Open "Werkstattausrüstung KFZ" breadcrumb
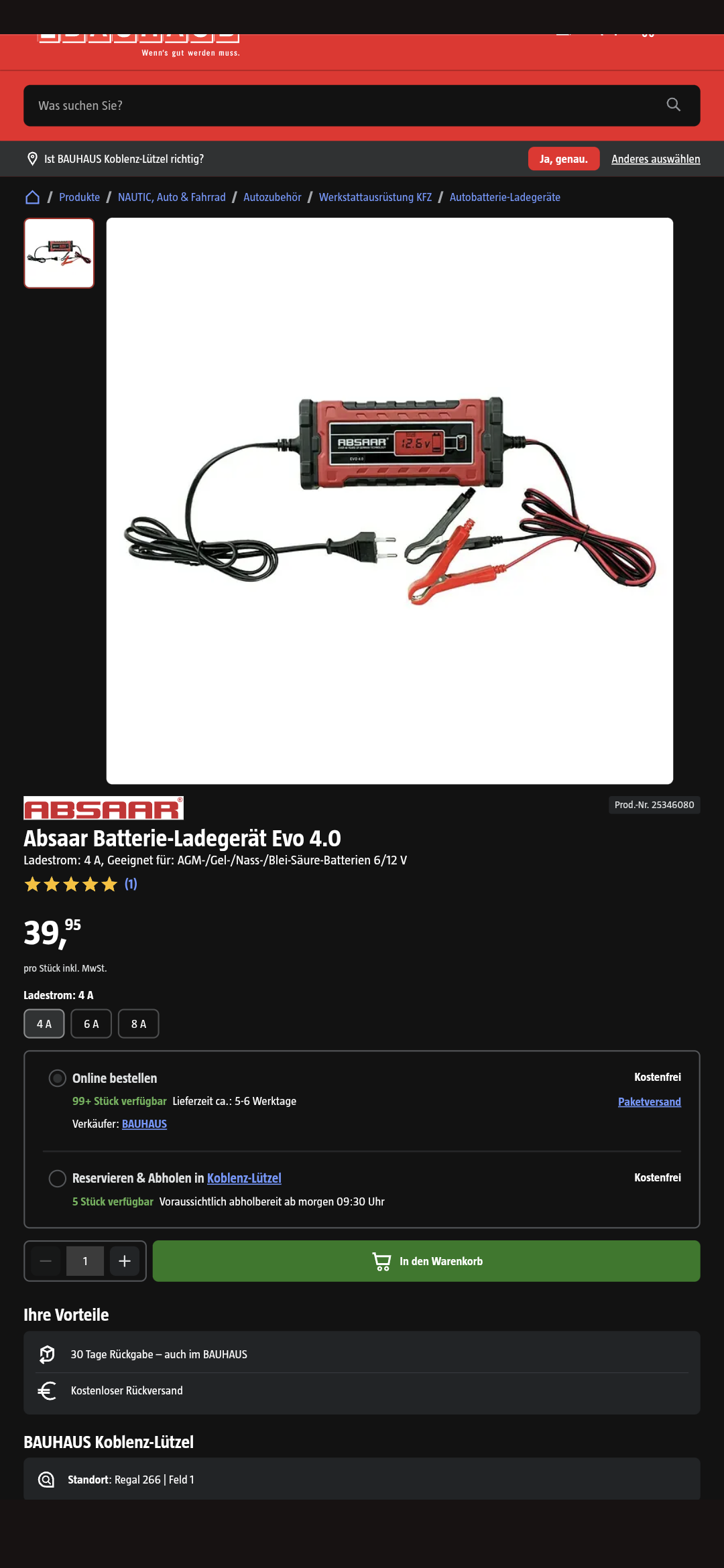This screenshot has width=724, height=1568. pos(375,197)
